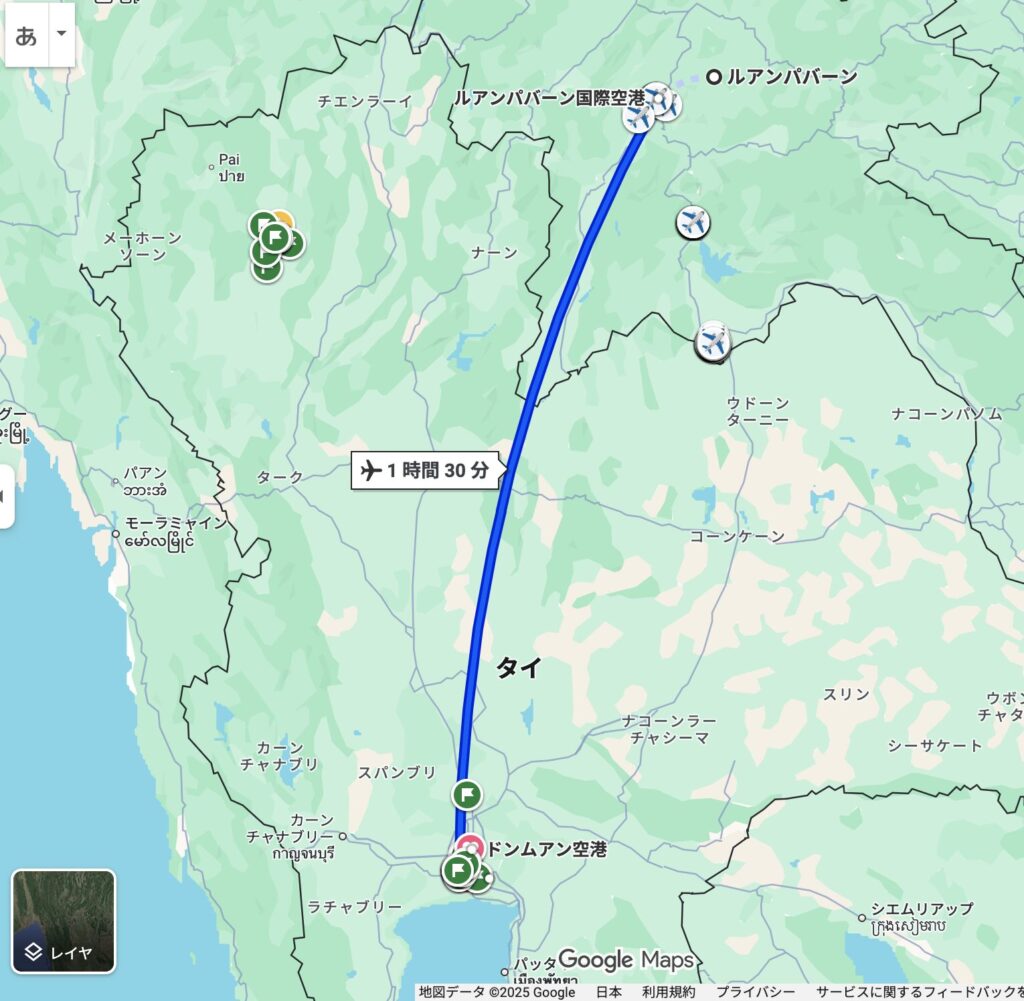This screenshot has height=1001, width=1024.
Task: Open the レイヤ map layers tile
Action: 64,921
